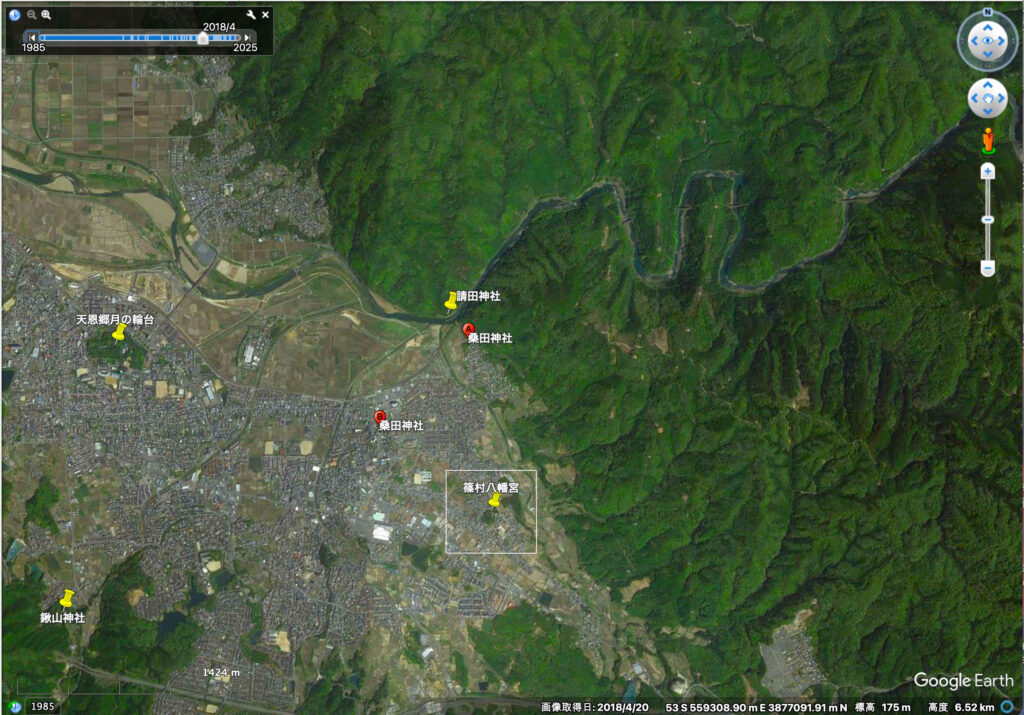Open the 鍬山神社 placemark

click(x=67, y=598)
